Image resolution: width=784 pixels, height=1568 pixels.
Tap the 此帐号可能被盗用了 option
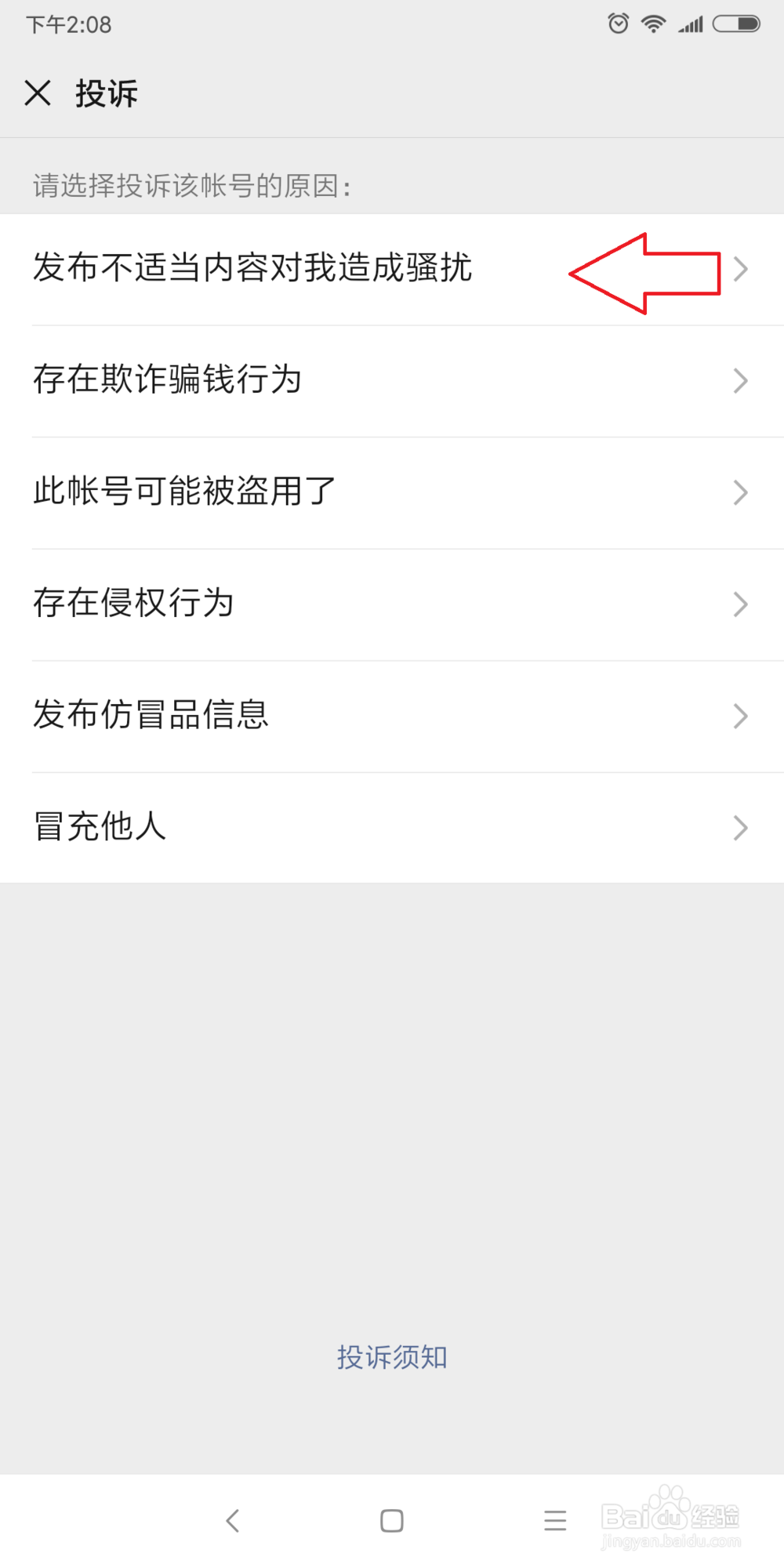[x=184, y=492]
